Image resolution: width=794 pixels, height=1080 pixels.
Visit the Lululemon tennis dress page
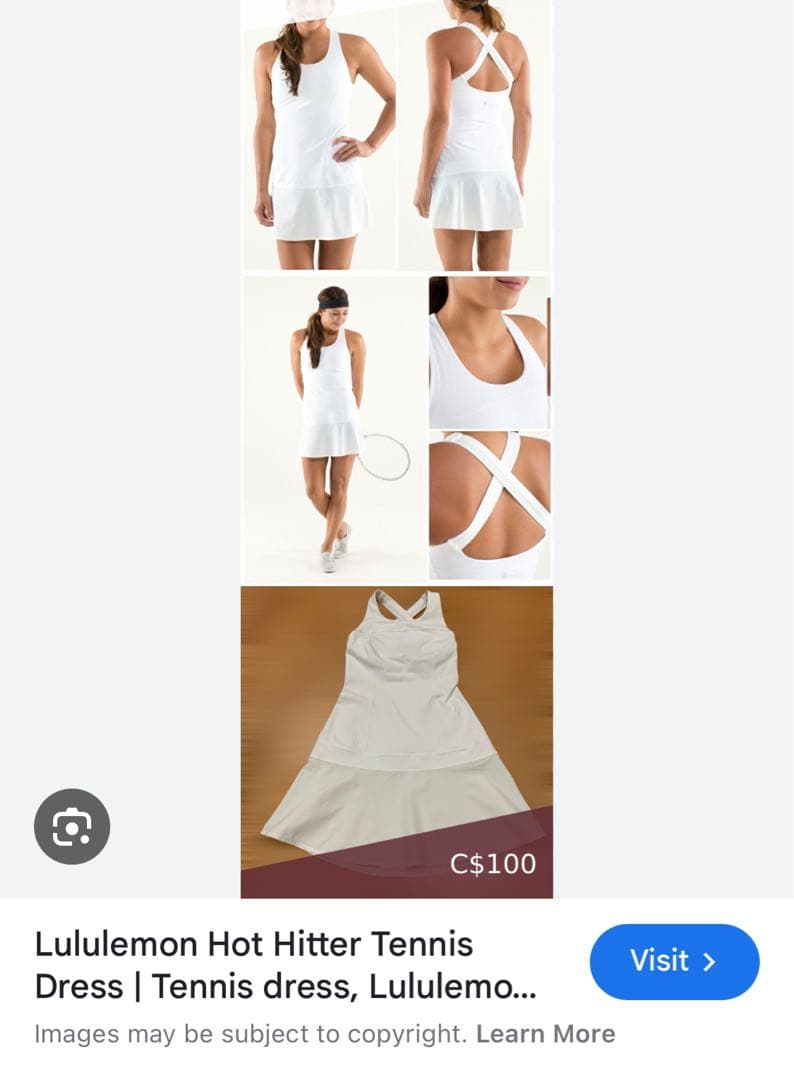click(x=674, y=961)
